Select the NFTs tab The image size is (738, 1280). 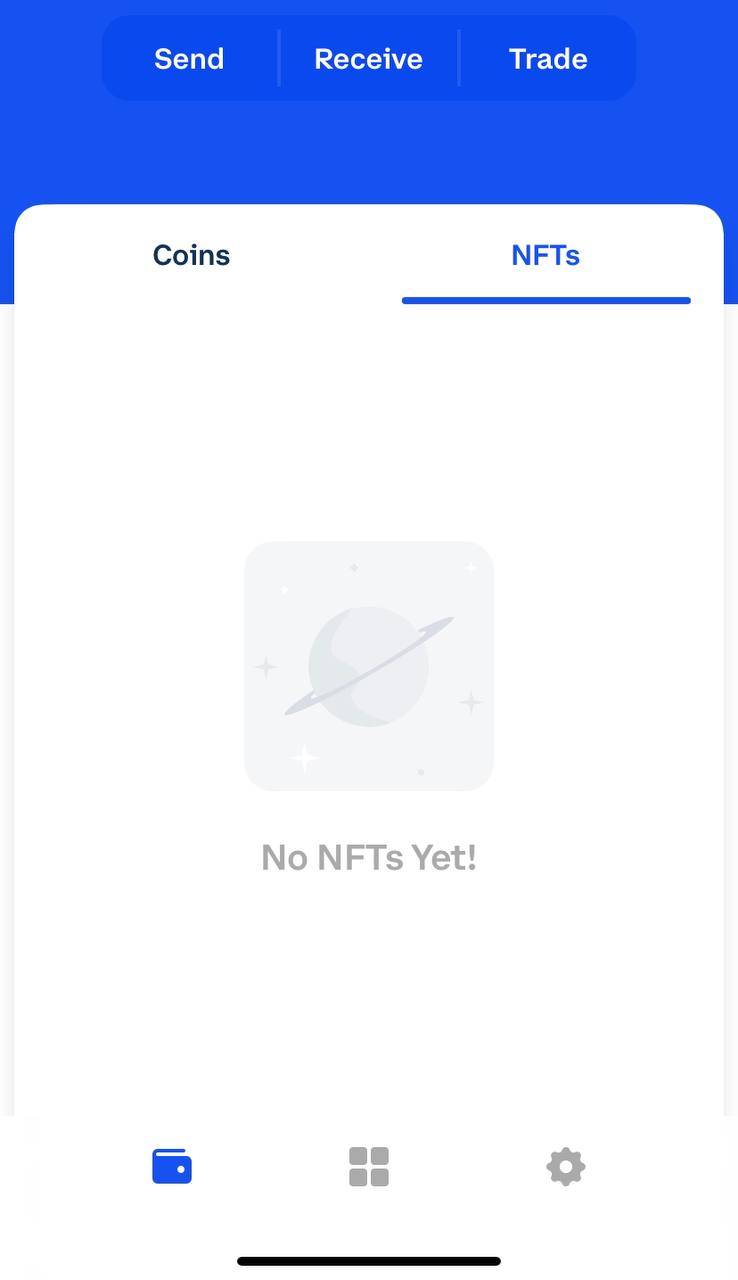(545, 255)
